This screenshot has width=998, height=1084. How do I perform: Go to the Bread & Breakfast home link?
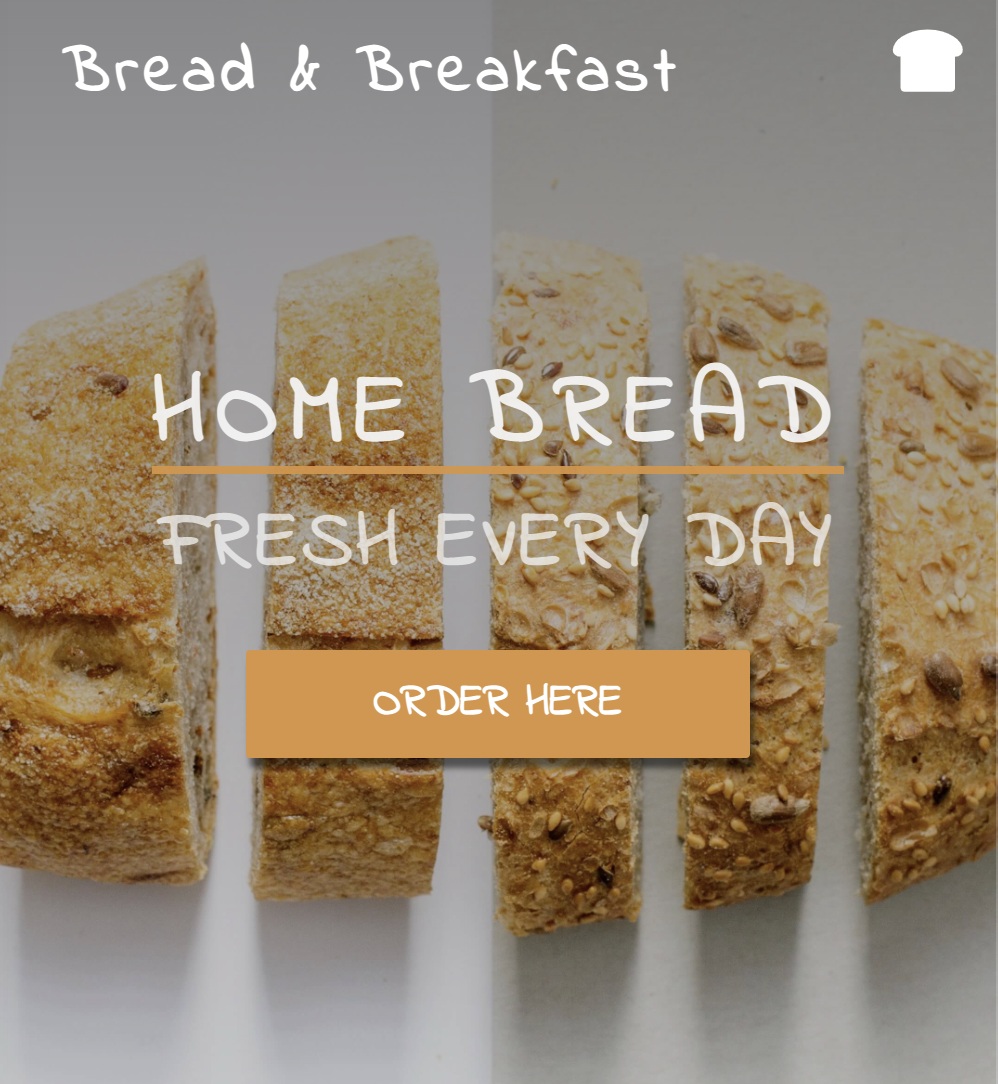[x=369, y=69]
